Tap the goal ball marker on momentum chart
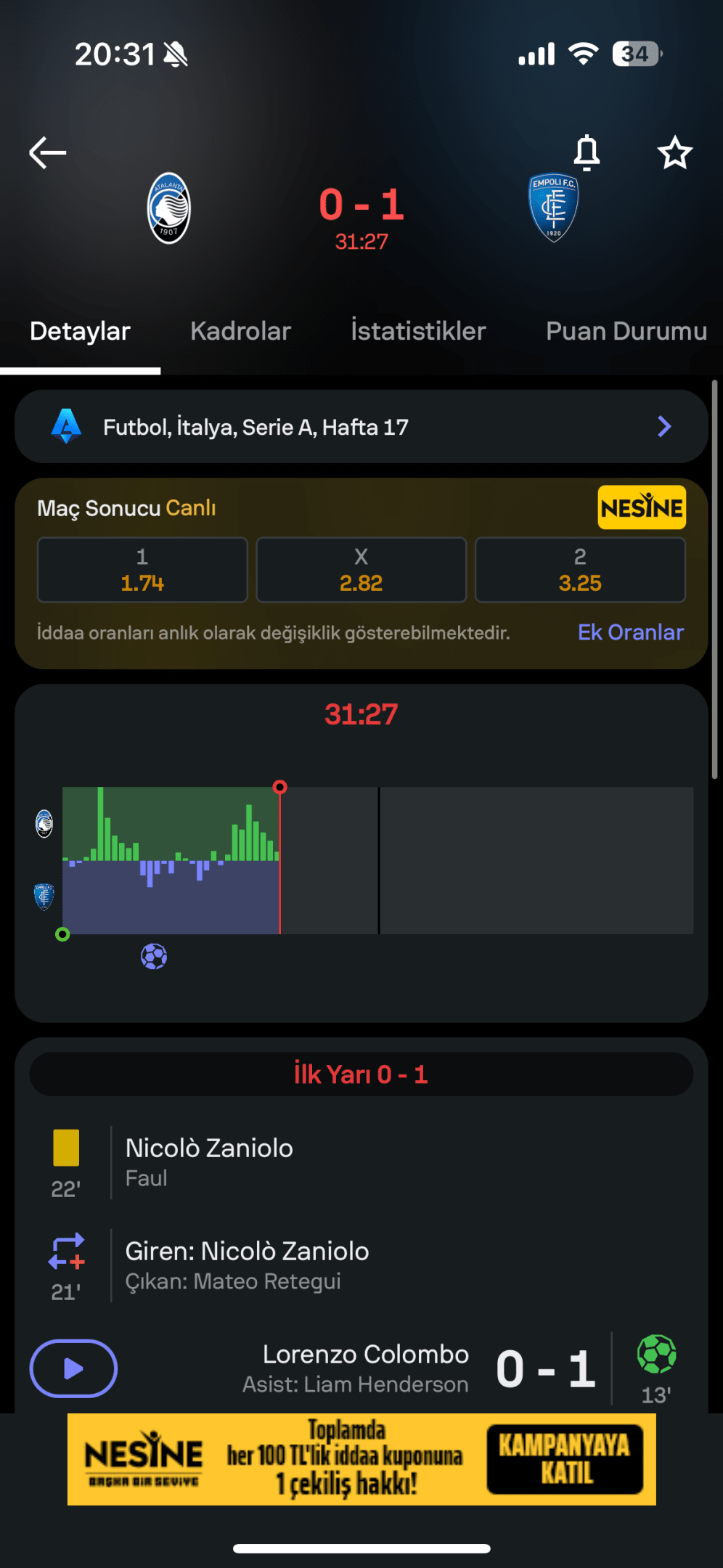Screen dimensions: 723x1568 154,957
